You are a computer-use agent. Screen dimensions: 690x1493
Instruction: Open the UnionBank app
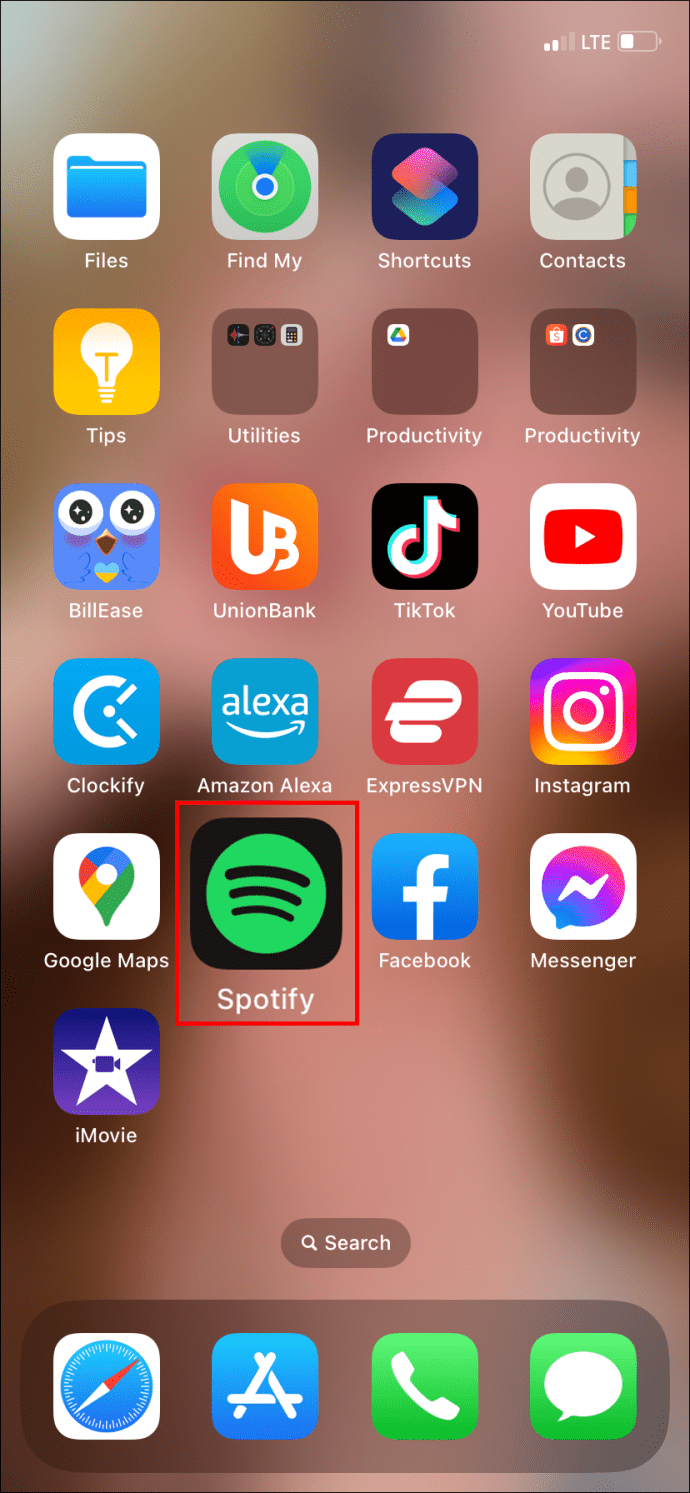click(x=265, y=537)
